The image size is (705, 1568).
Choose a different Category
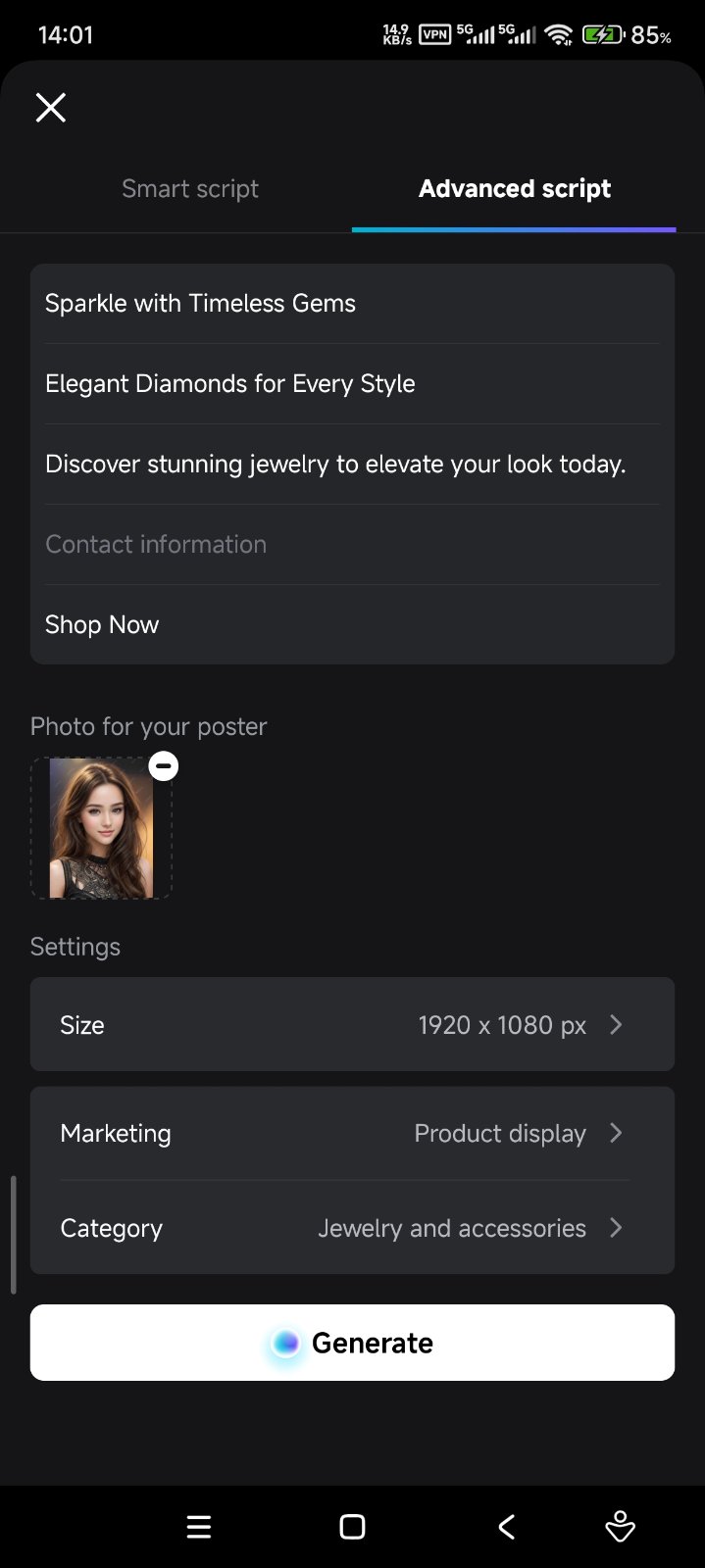pos(352,1228)
